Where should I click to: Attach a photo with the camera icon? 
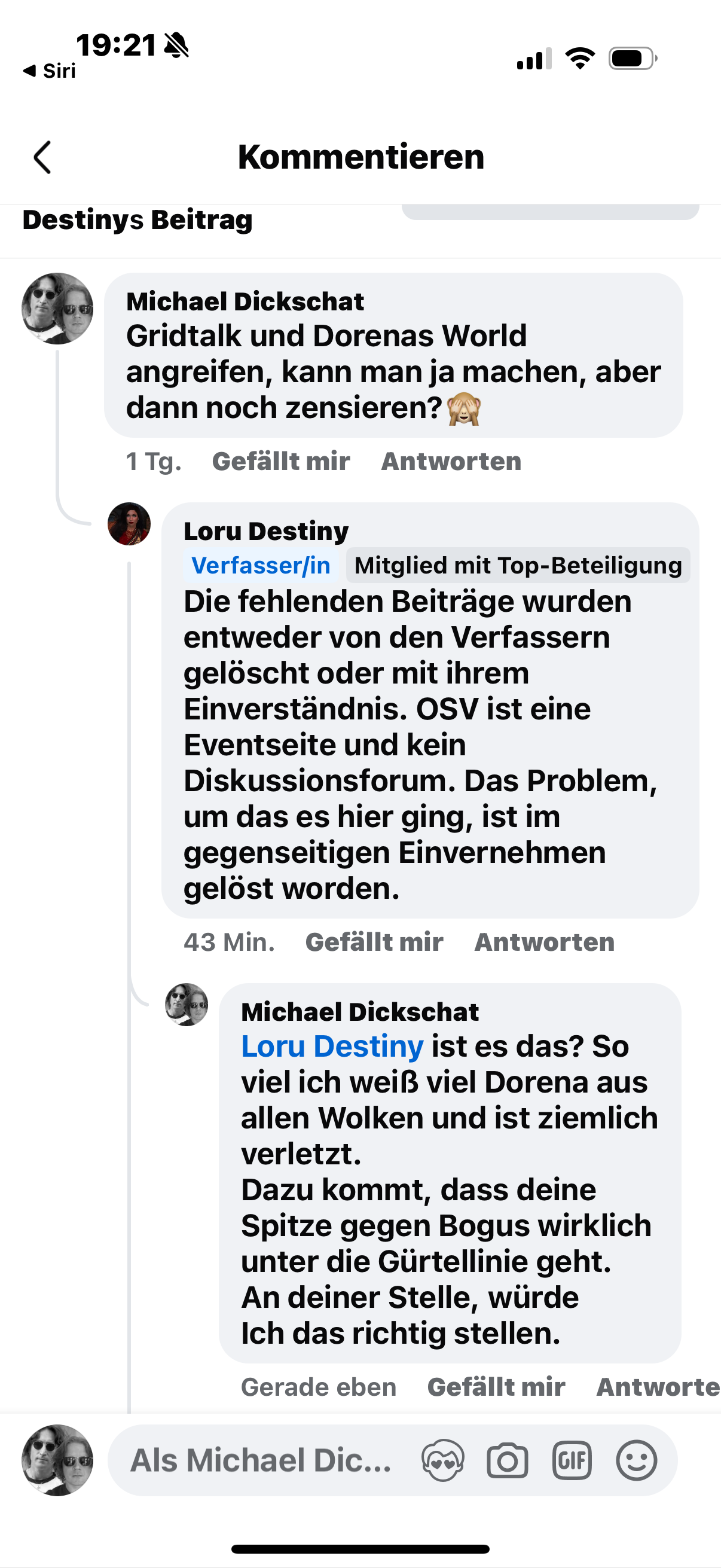pyautogui.click(x=507, y=1460)
